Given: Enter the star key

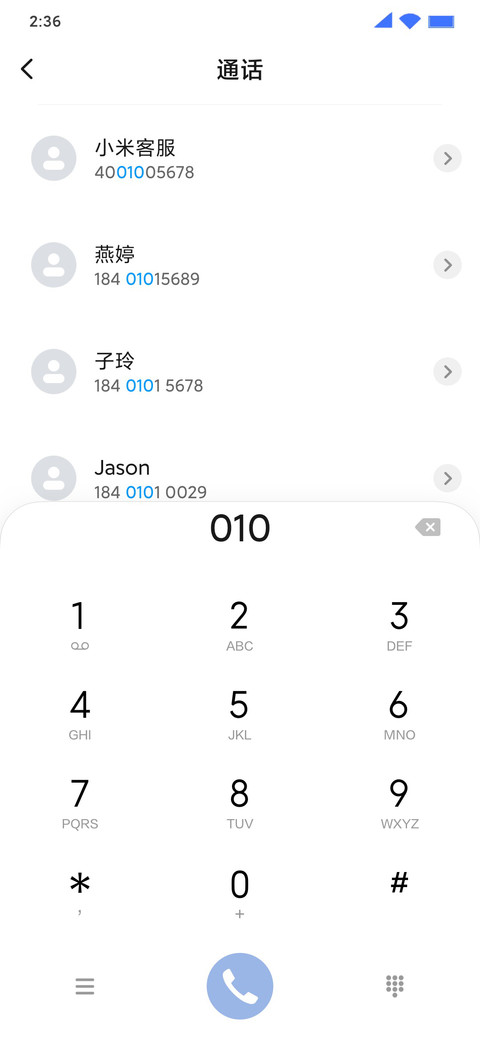Looking at the screenshot, I should (80, 893).
